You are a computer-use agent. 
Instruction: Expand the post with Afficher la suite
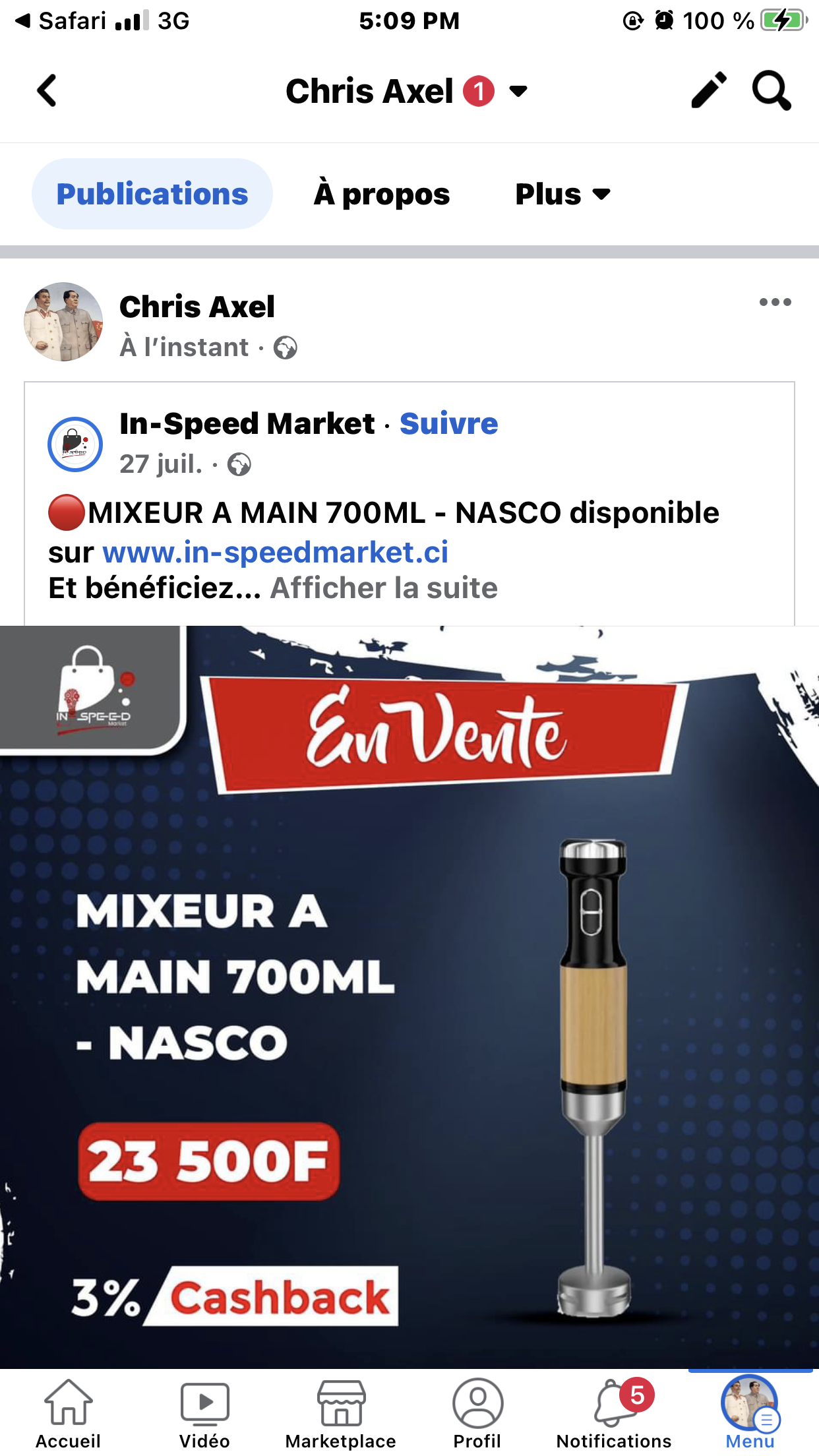pos(384,588)
